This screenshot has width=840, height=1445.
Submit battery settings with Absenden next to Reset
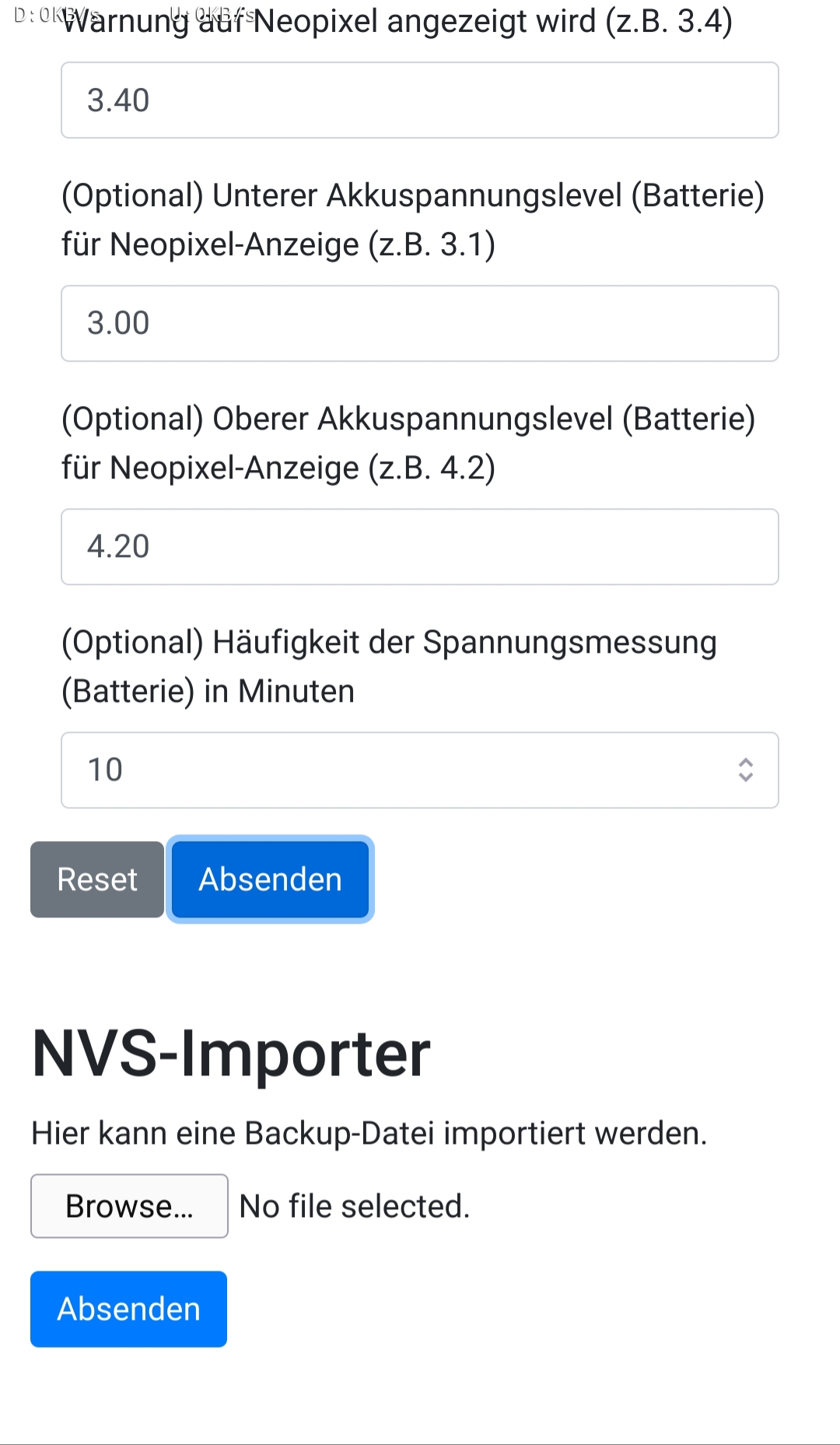click(x=270, y=879)
